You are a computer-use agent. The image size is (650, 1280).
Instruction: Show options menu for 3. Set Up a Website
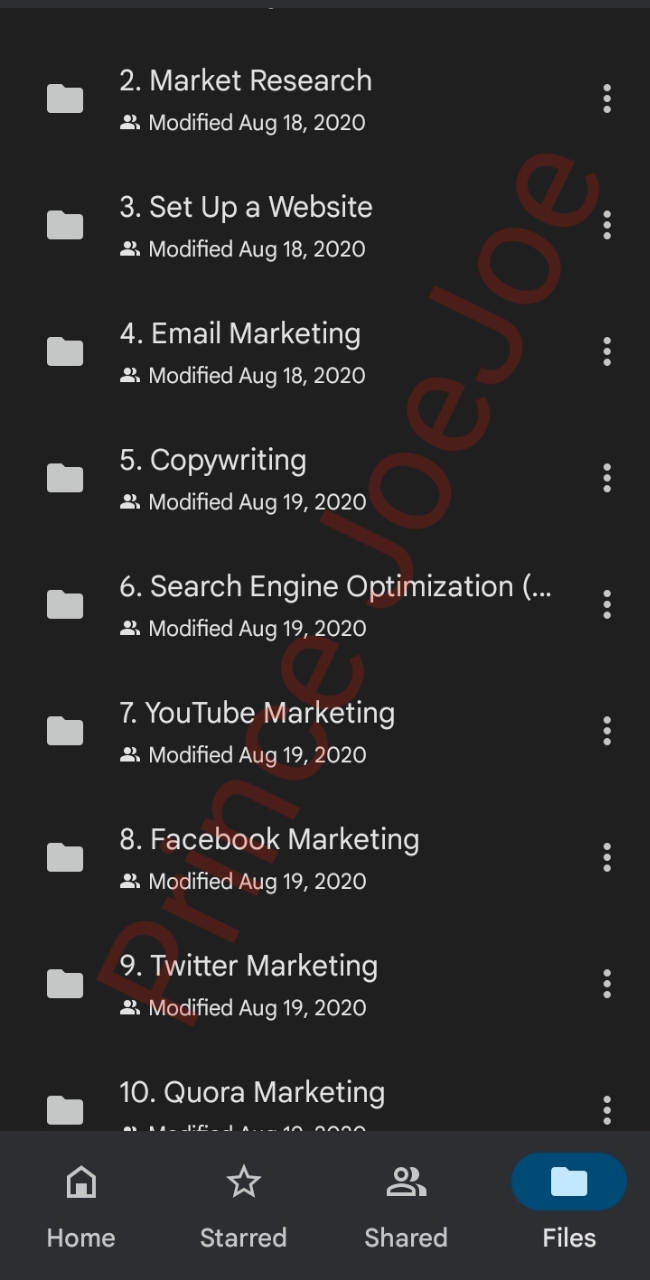607,226
